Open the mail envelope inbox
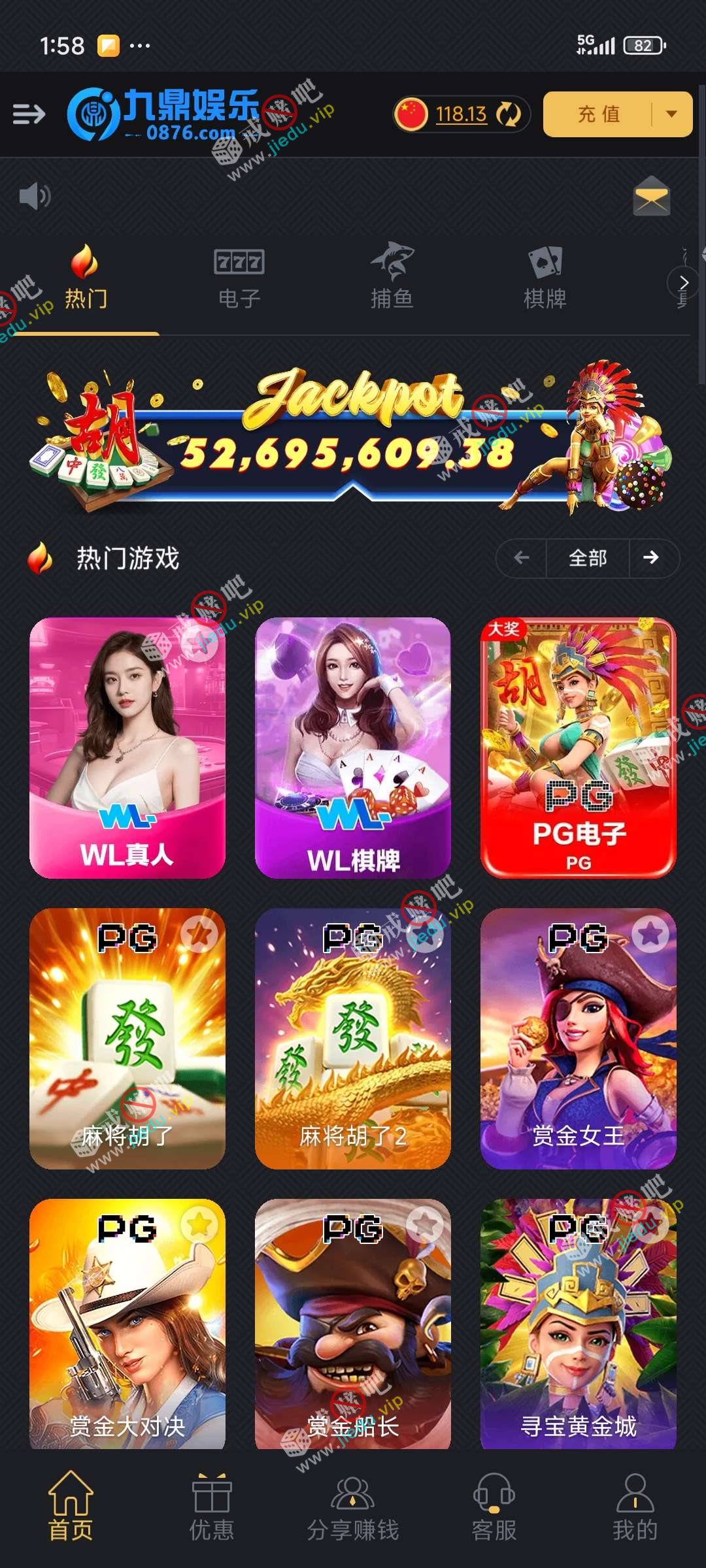This screenshot has width=706, height=1568. coord(651,197)
